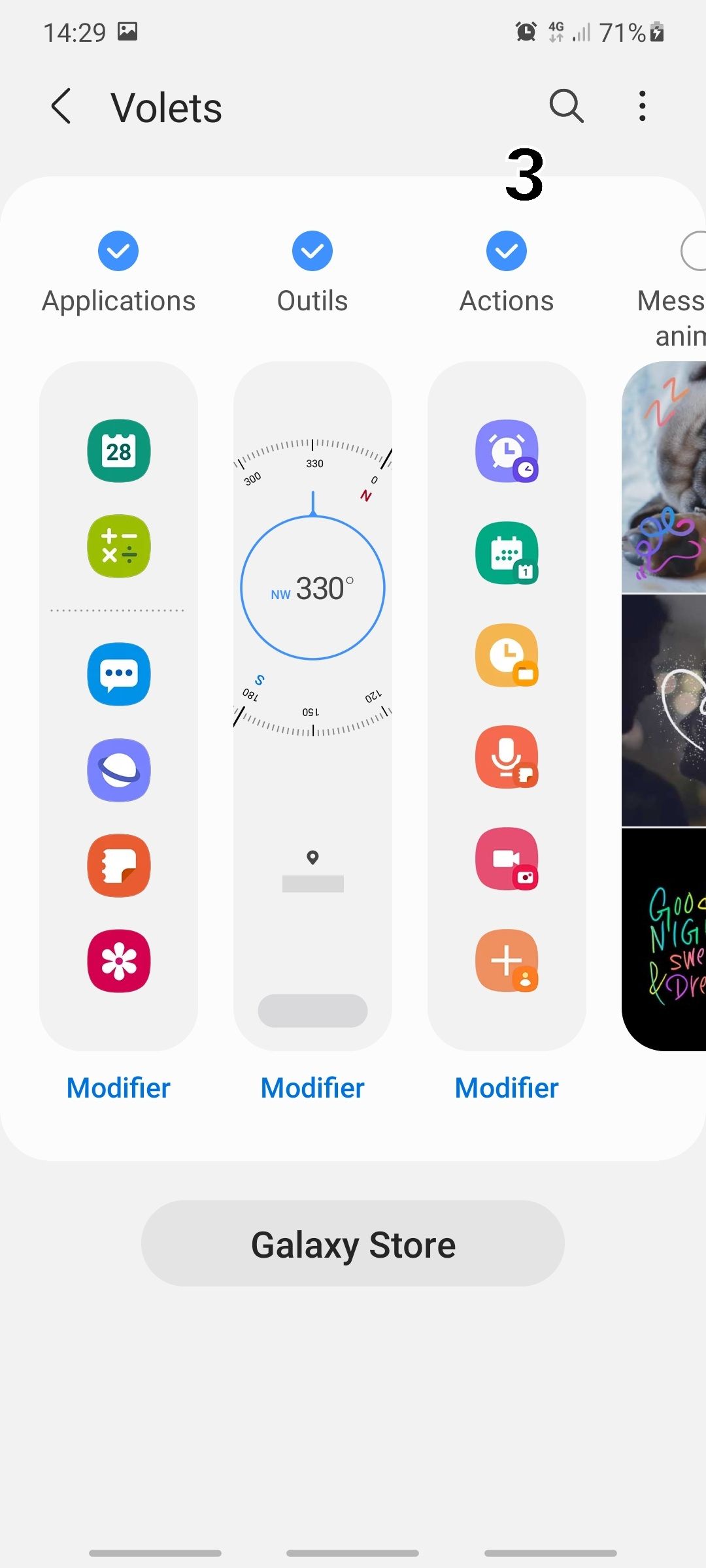Toggle off the Outils panel
The image size is (706, 1568).
click(312, 251)
